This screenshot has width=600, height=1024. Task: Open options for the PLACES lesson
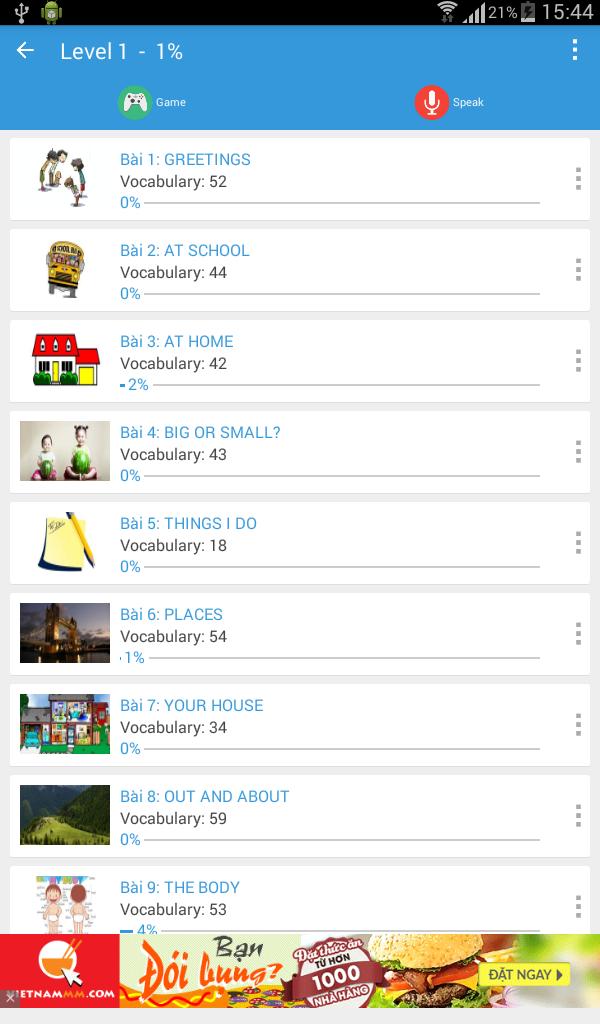(x=578, y=633)
